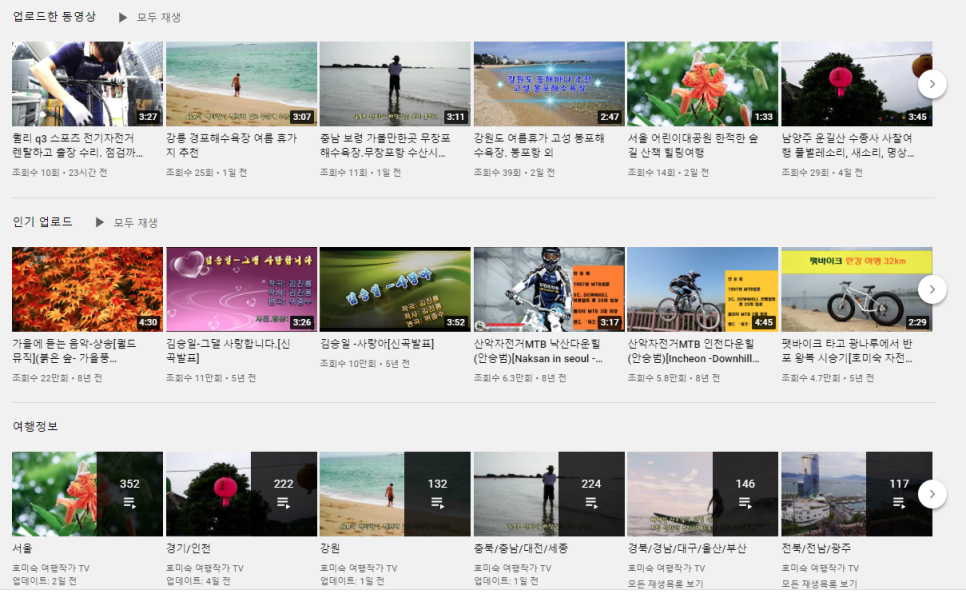
Task: Open the 팻바이크 한강 ride video
Action: [856, 289]
